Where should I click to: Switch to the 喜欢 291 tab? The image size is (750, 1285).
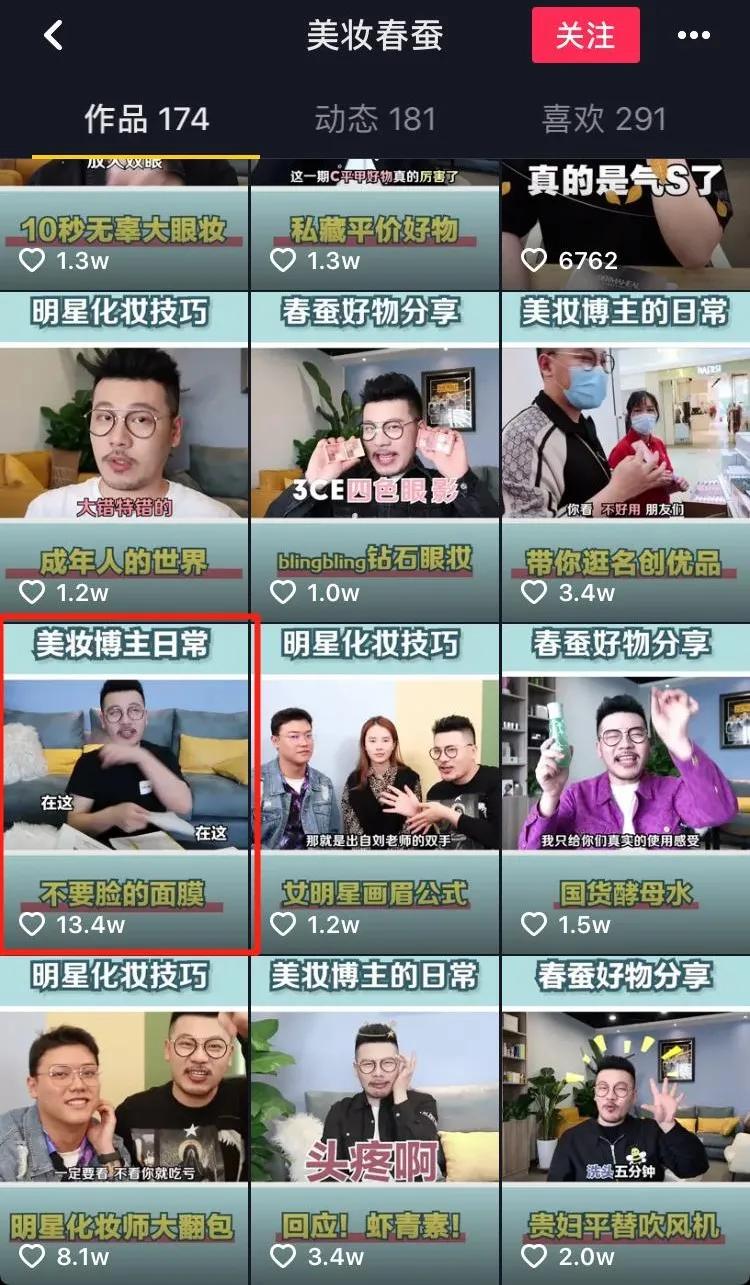click(603, 120)
